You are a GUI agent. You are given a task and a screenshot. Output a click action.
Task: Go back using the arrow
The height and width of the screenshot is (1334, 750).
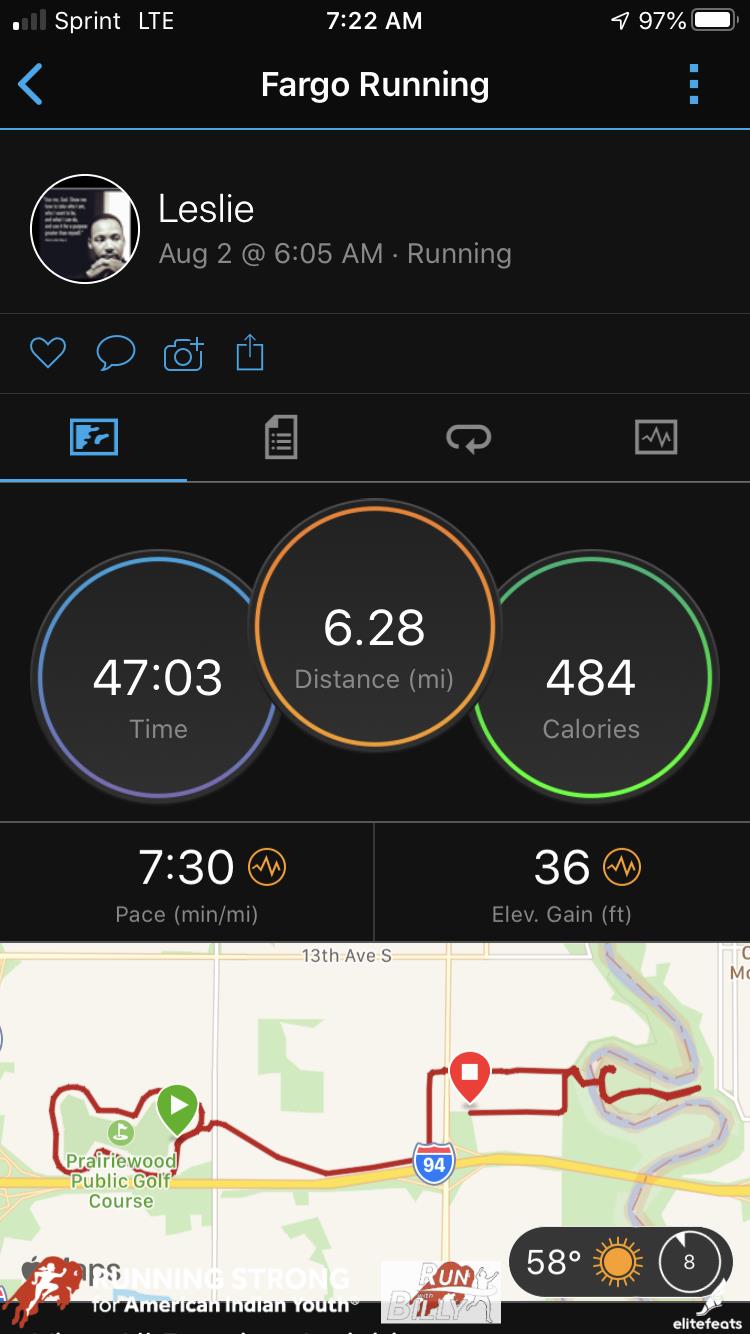coord(31,84)
